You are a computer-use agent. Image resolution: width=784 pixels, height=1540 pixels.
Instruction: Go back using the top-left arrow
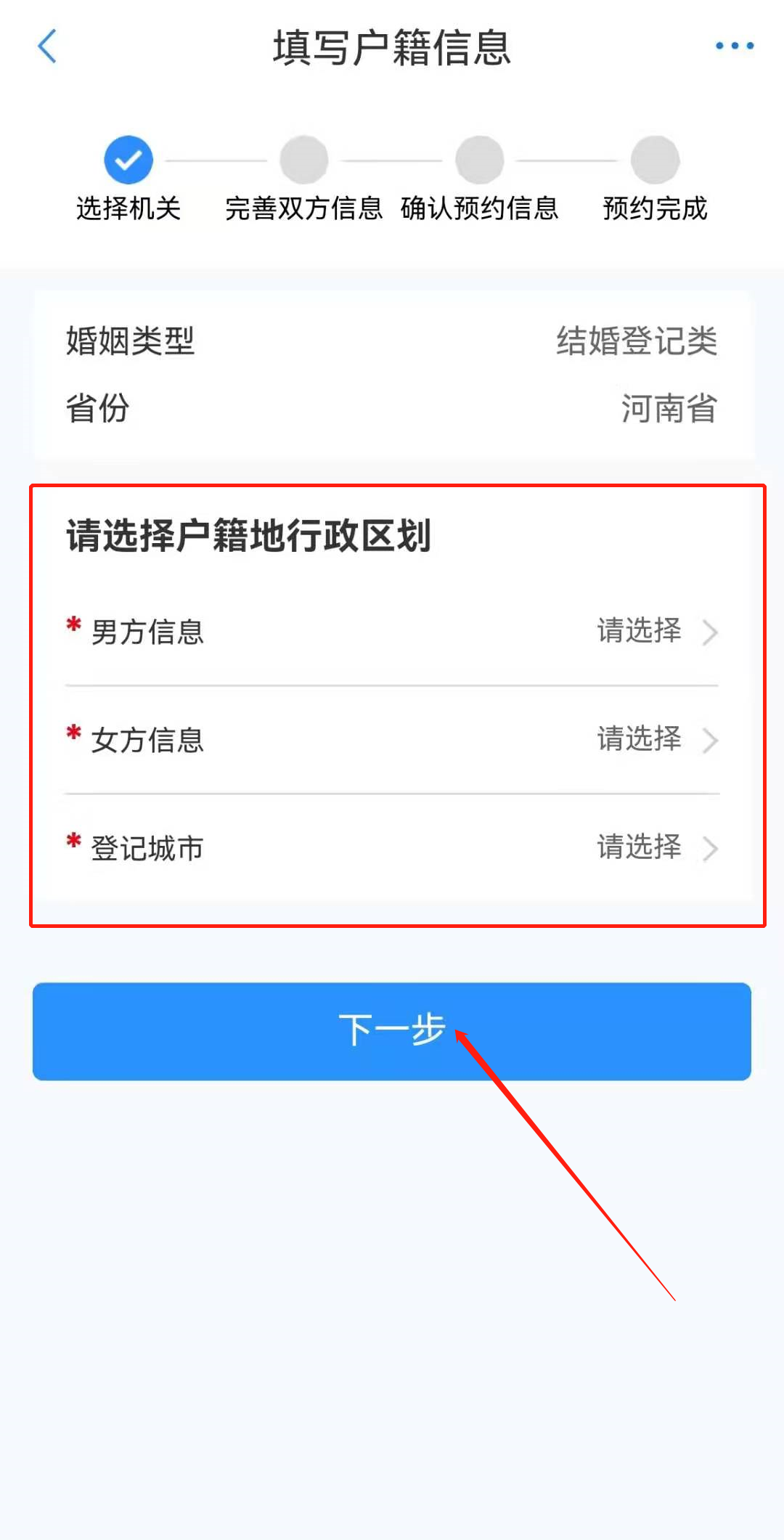pyautogui.click(x=47, y=46)
